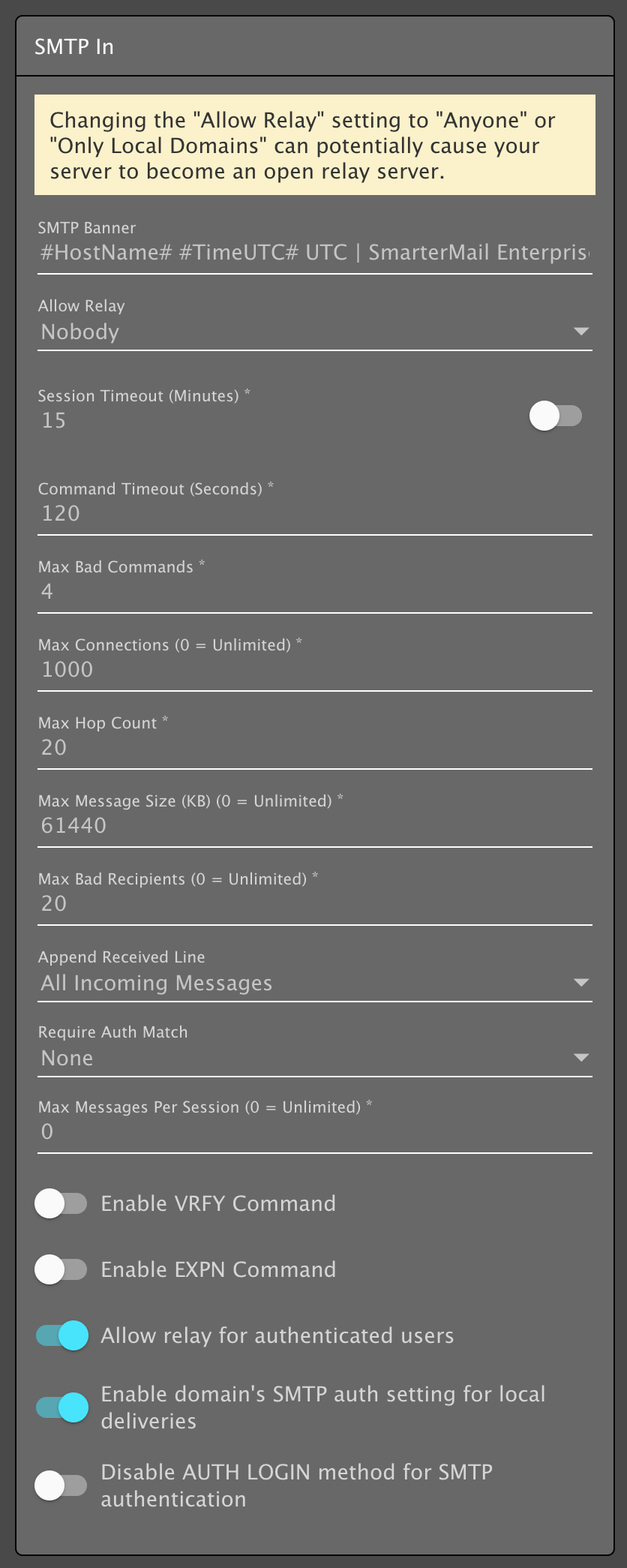This screenshot has height=1568, width=627.
Task: Change the Max Hop Count value
Action: point(314,748)
